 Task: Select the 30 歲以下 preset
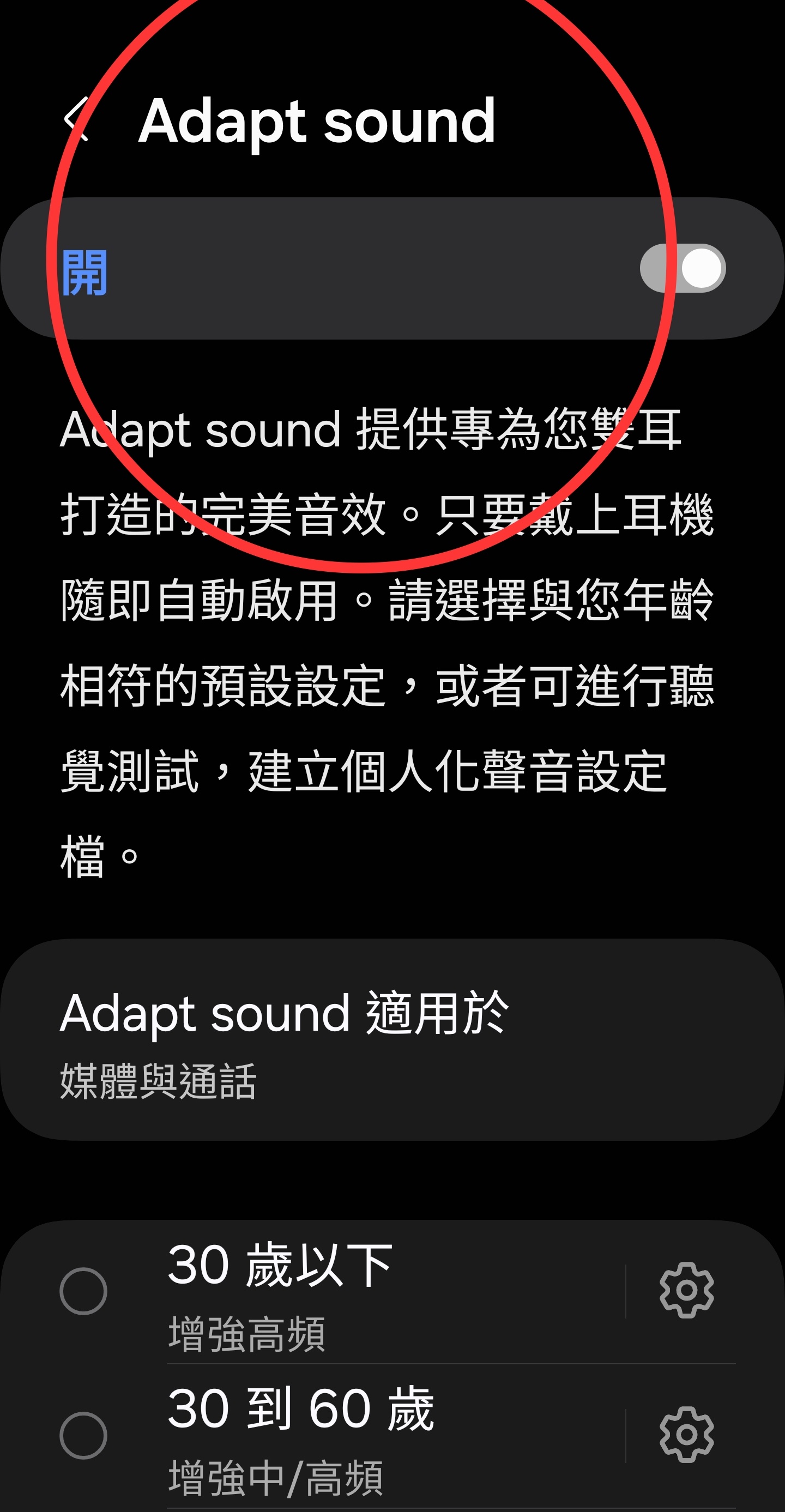coord(83,1291)
